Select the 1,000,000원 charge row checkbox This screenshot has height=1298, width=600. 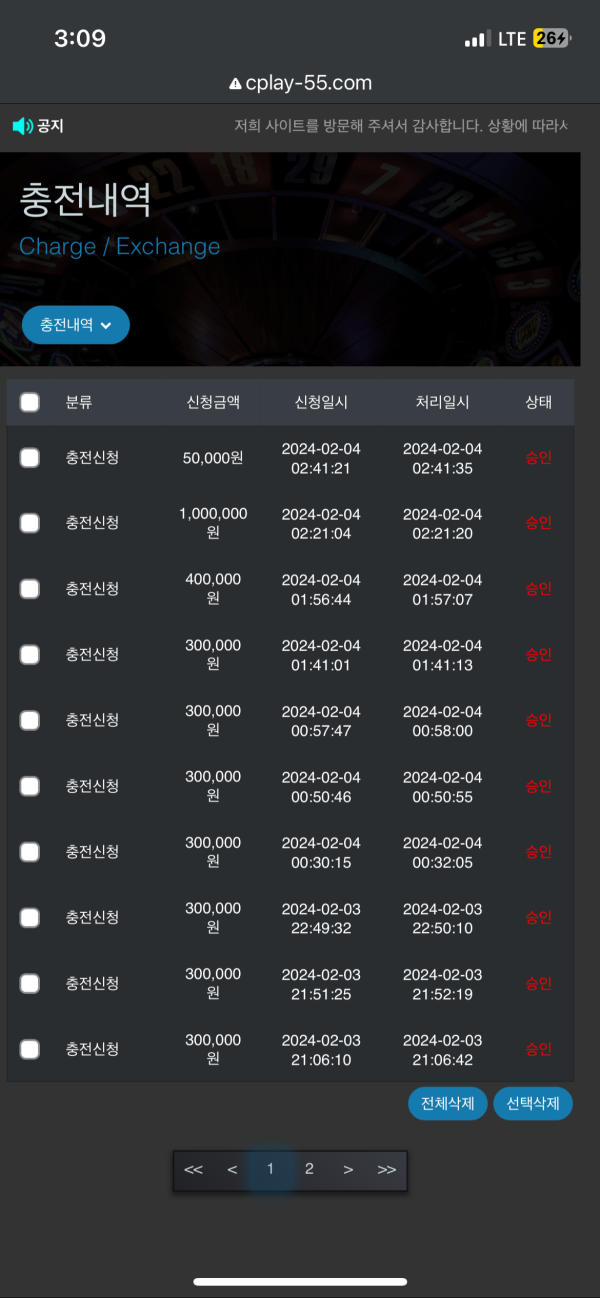(x=30, y=523)
